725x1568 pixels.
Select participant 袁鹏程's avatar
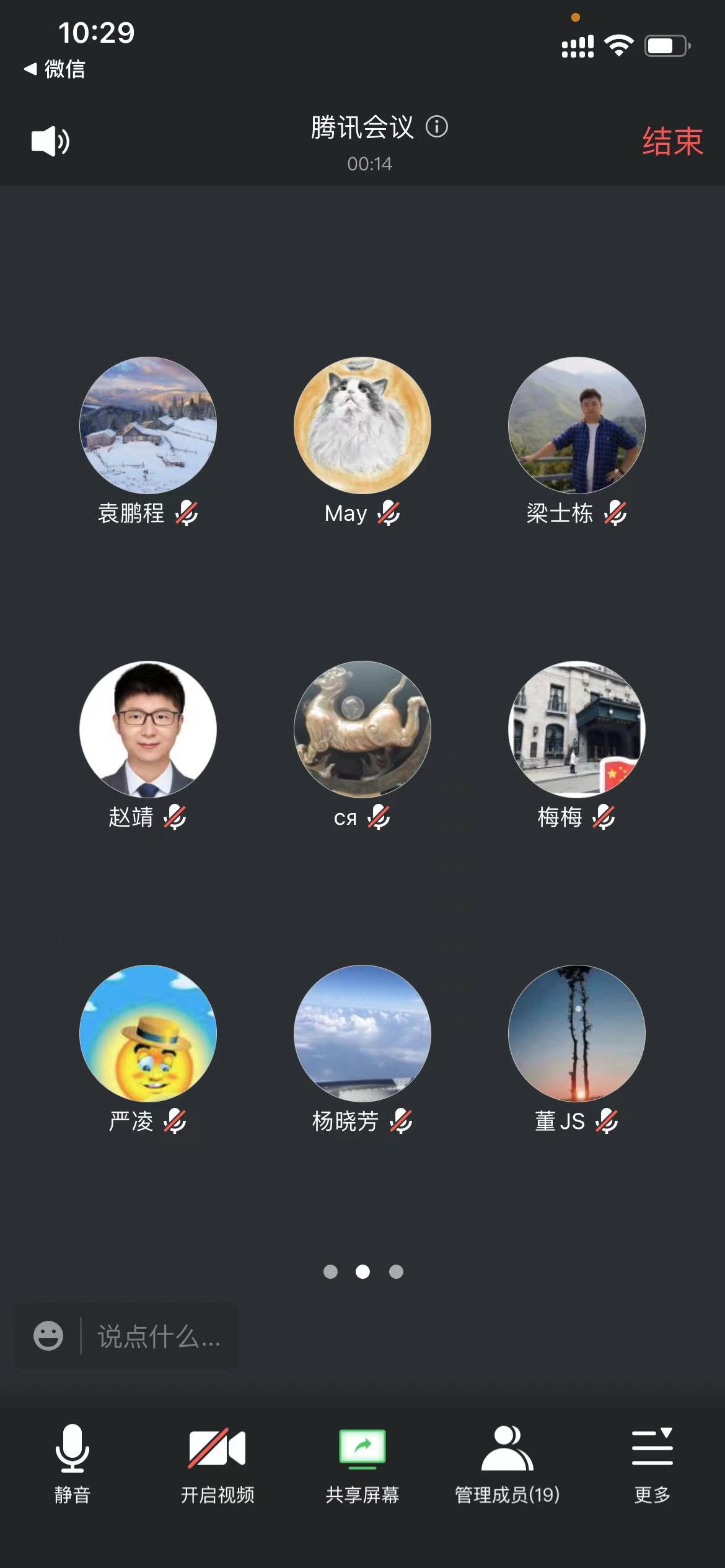pos(148,425)
